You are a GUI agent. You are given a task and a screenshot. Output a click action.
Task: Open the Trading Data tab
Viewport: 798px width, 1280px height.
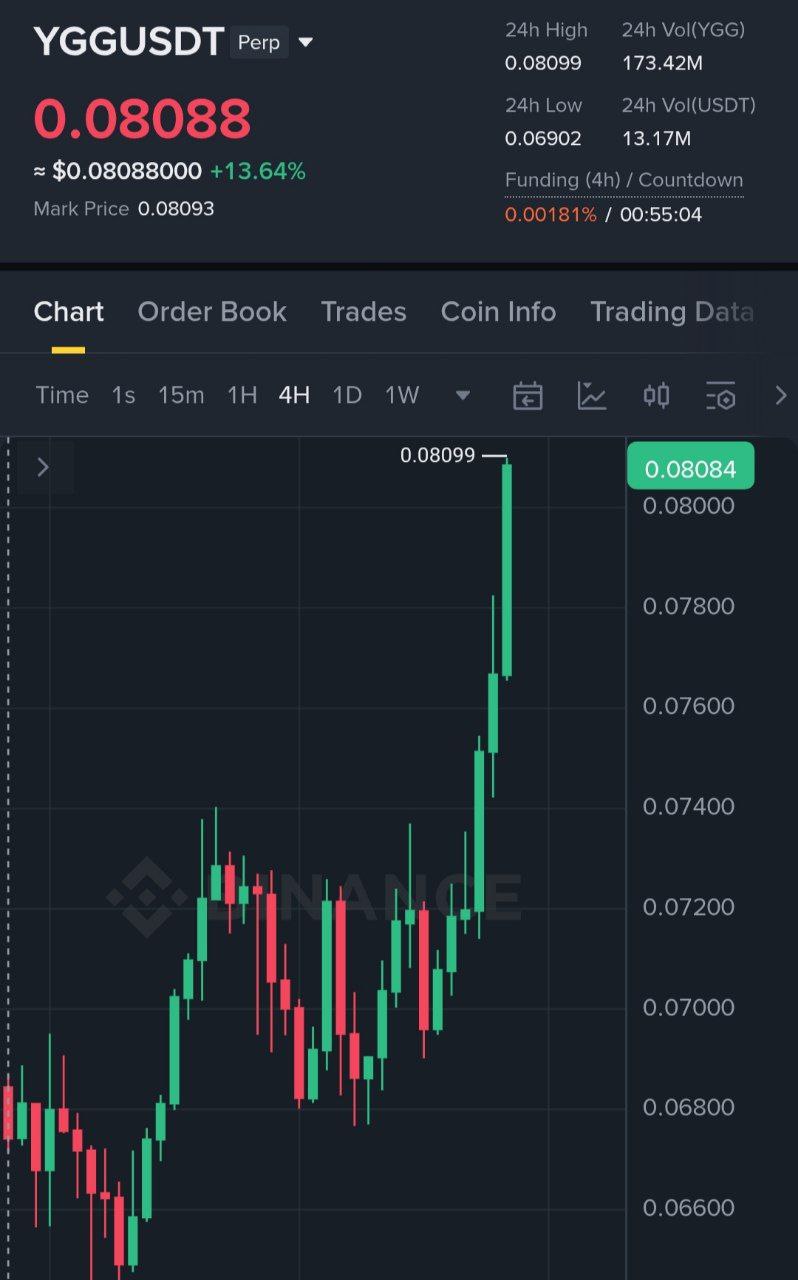click(x=671, y=312)
